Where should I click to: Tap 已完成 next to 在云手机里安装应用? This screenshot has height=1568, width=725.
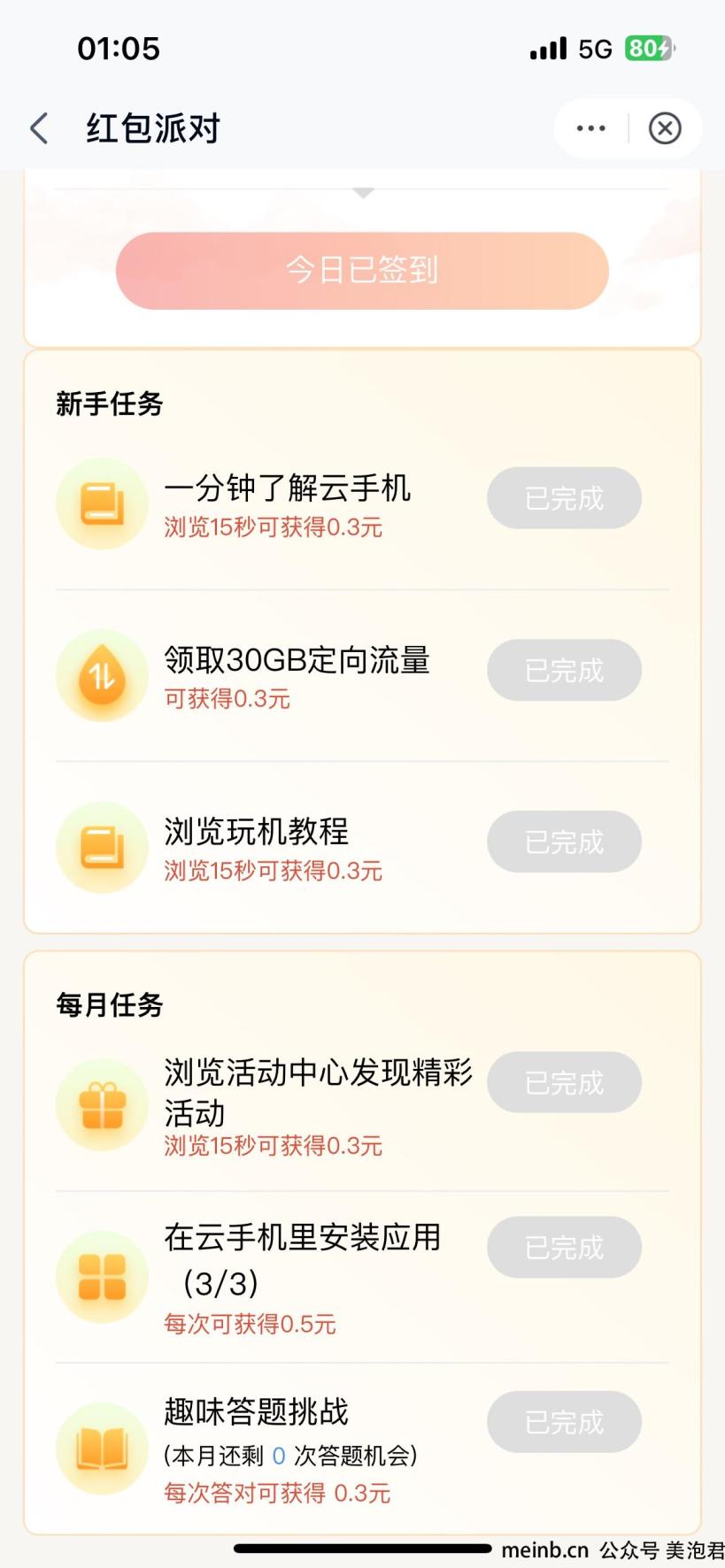[x=564, y=1247]
